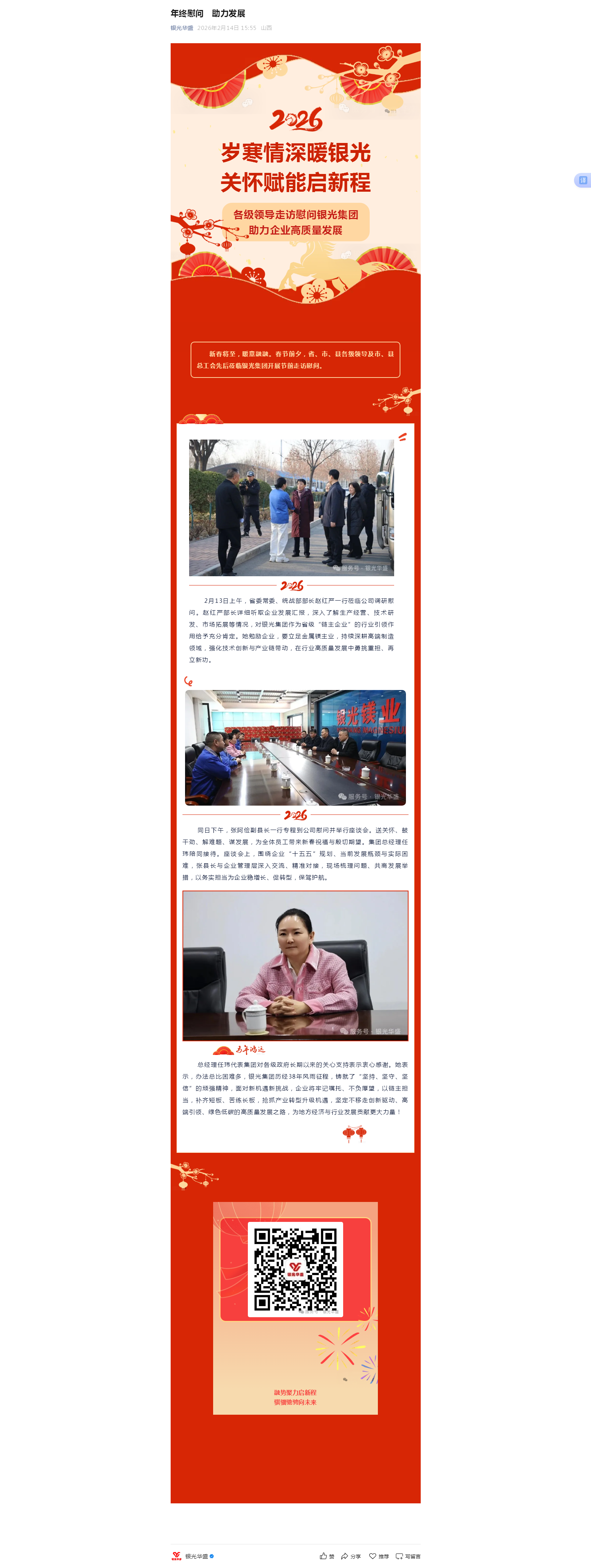Viewport: 591px width, 1568px height.
Task: Tap the floating translate button
Action: click(x=583, y=180)
